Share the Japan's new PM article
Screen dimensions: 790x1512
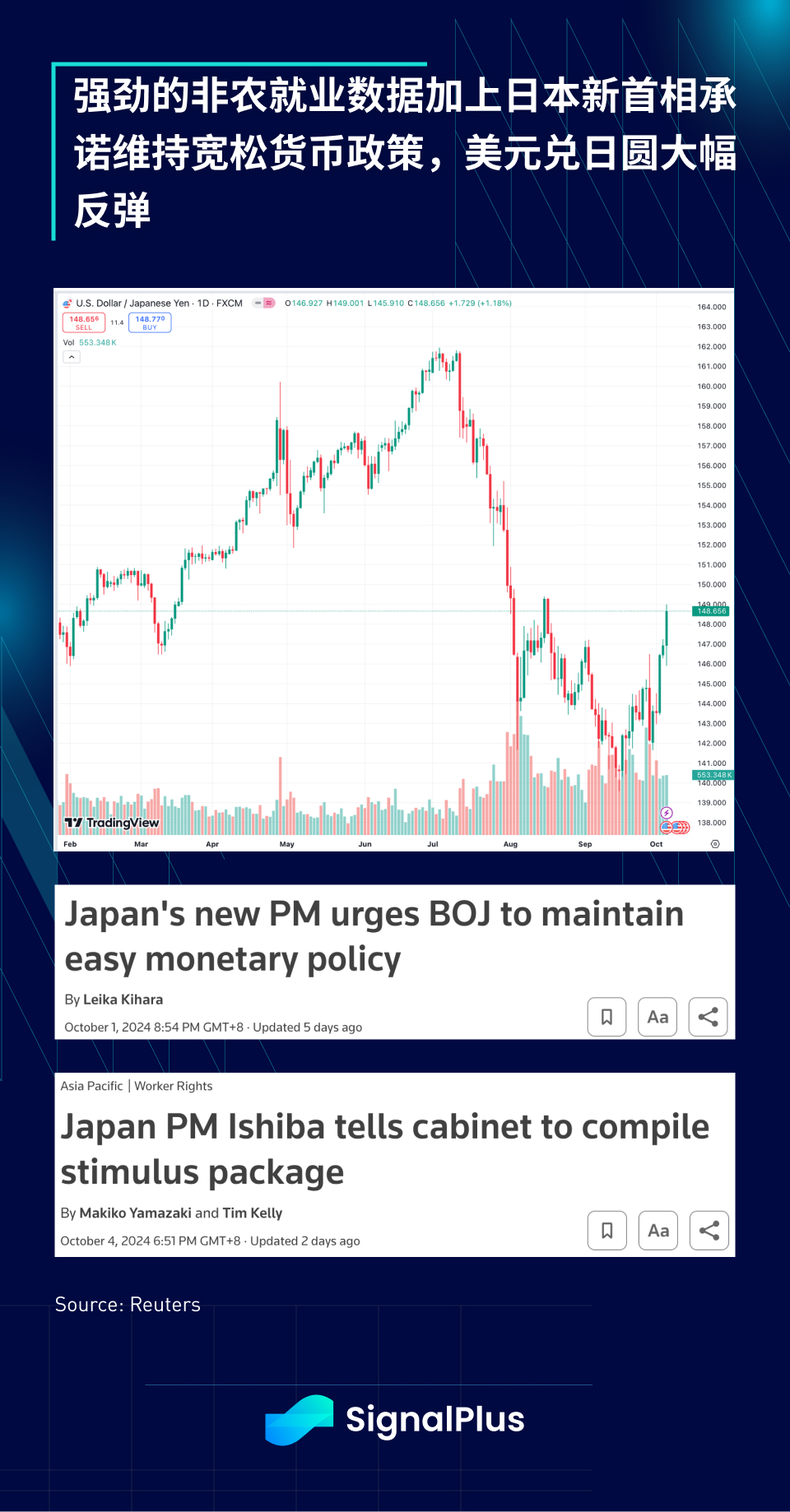[x=709, y=1017]
